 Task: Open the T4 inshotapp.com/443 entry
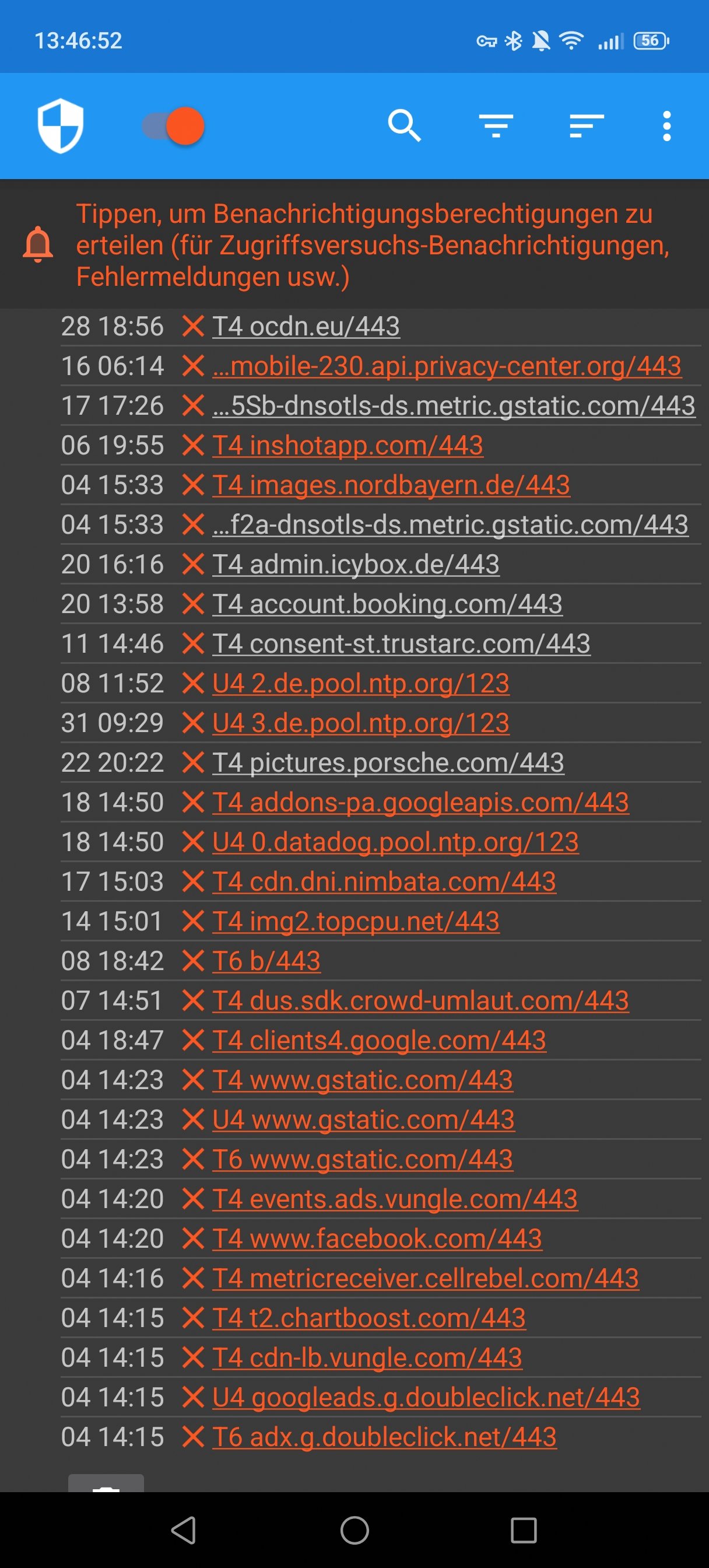coord(347,446)
